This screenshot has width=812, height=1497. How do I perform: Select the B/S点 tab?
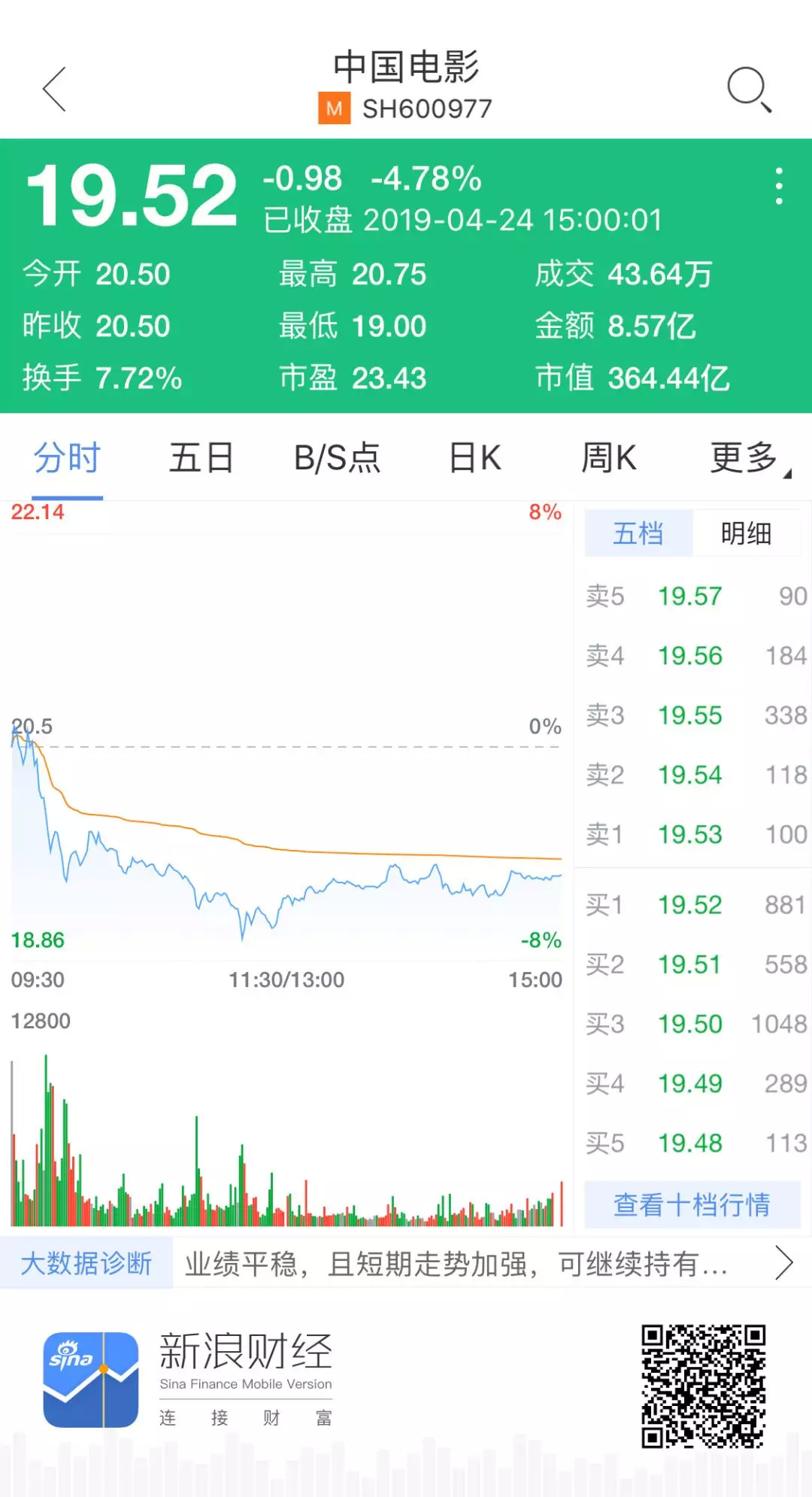(338, 458)
